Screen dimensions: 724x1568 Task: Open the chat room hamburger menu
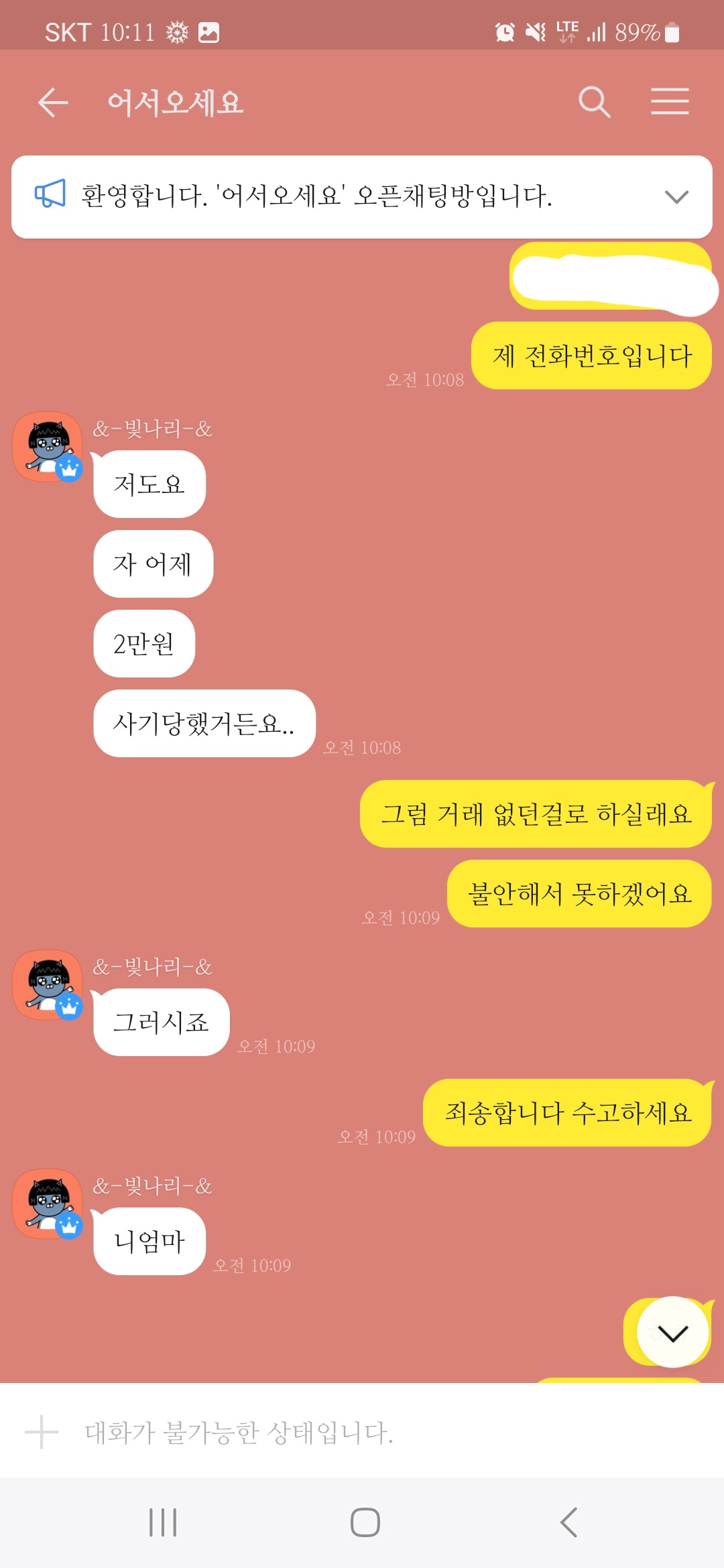670,102
